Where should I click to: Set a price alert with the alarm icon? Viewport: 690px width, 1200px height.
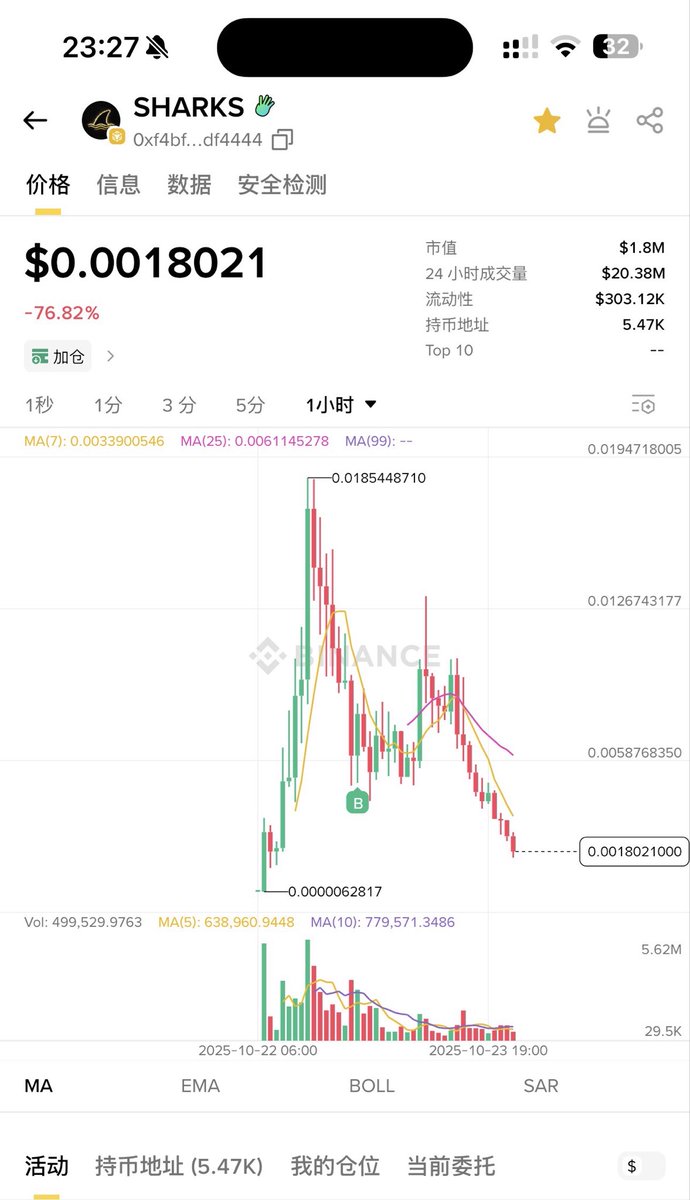(x=598, y=121)
